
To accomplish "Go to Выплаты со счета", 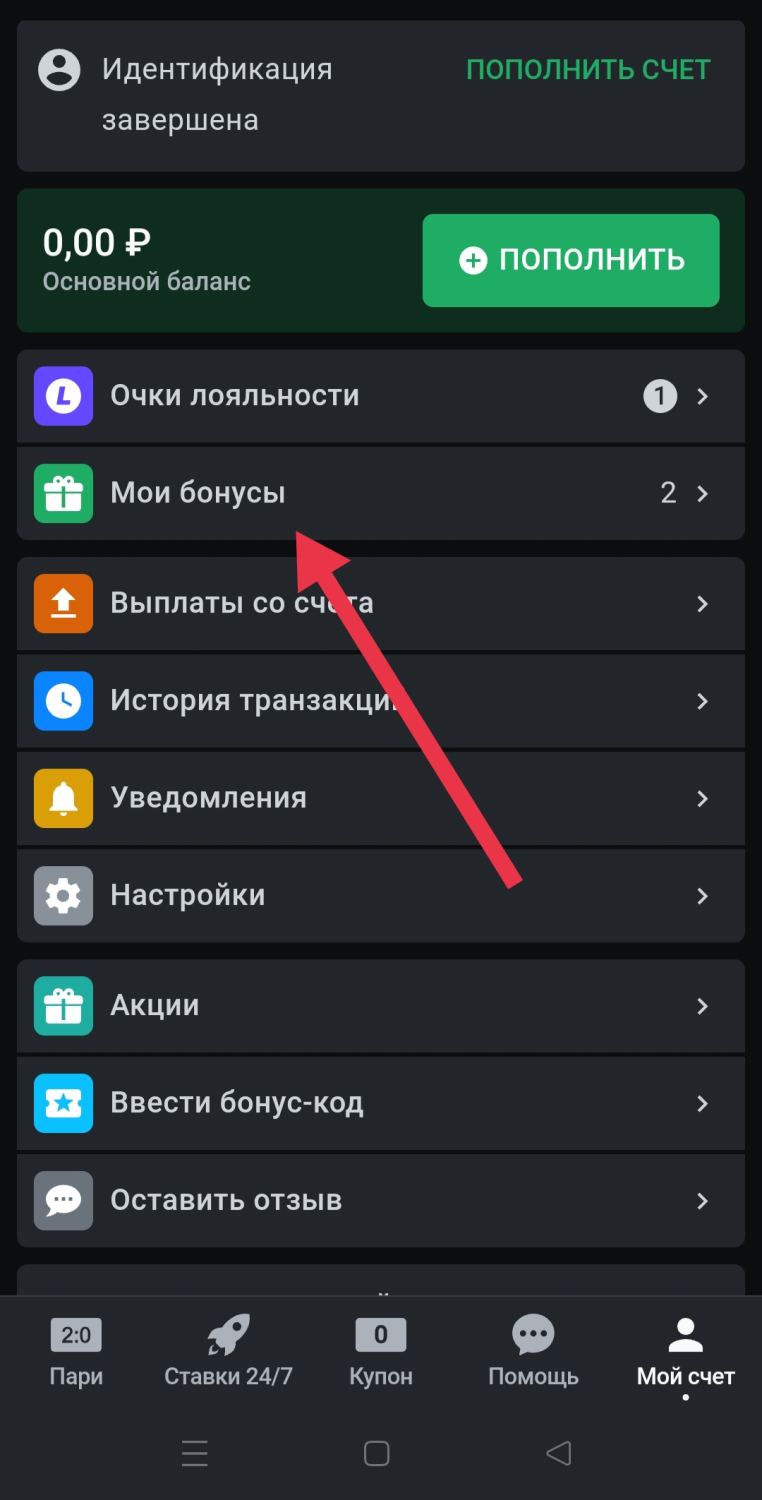I will (380, 603).
